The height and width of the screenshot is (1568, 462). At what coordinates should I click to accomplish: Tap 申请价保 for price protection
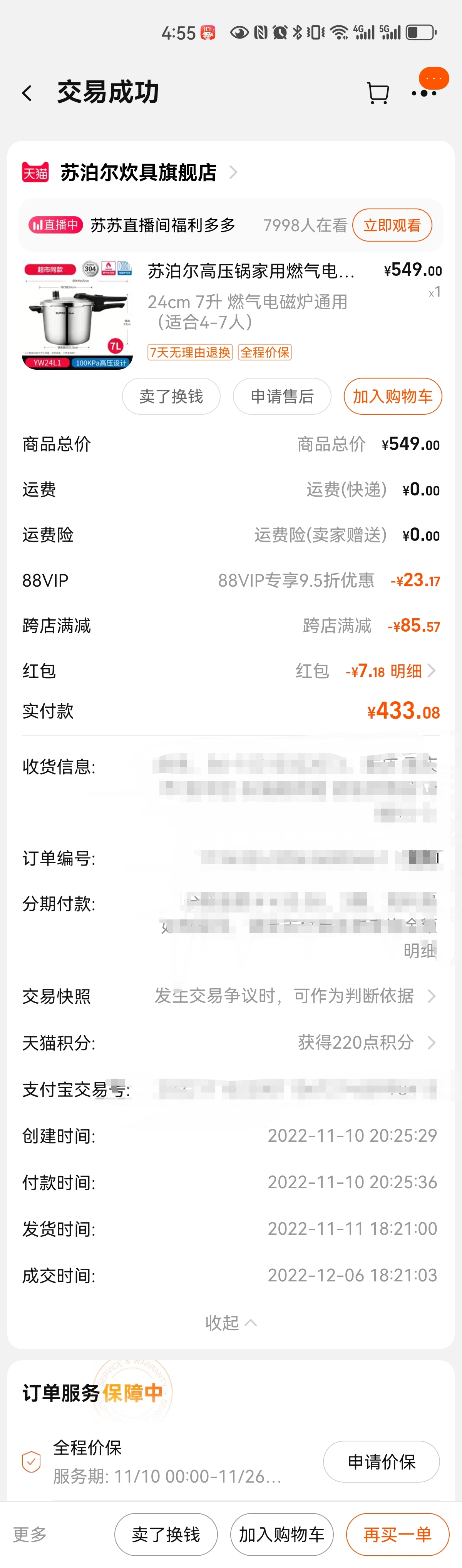tap(381, 1461)
